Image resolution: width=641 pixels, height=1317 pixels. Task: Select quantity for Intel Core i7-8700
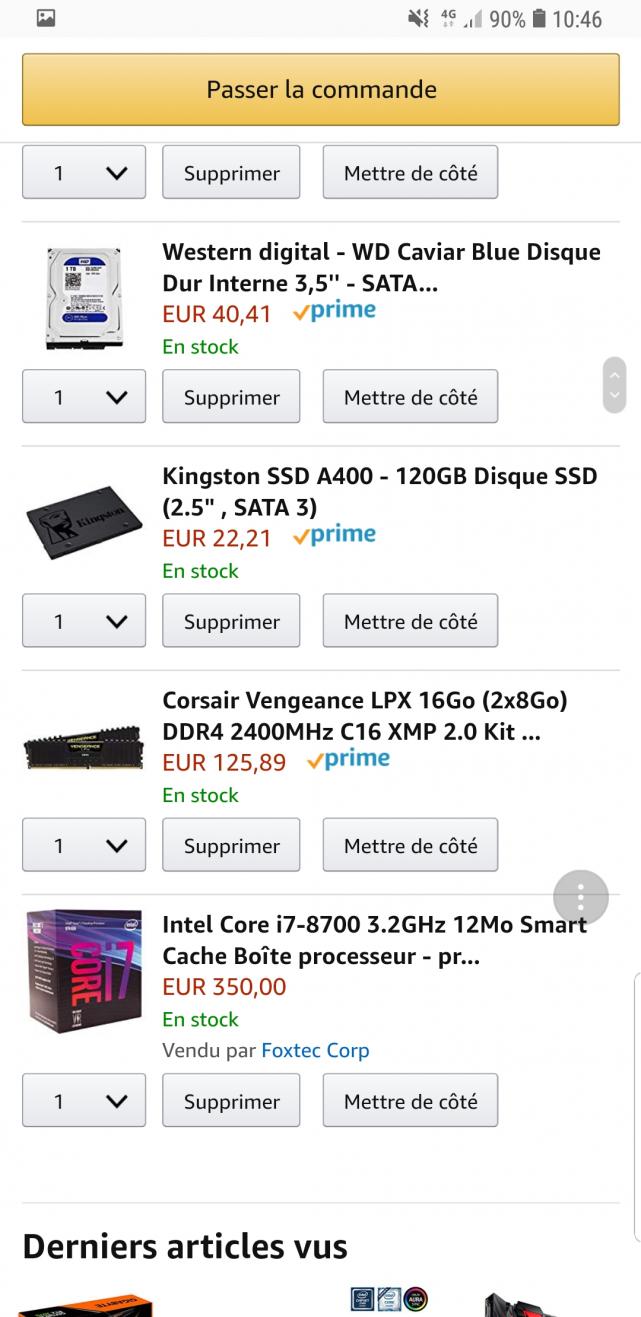coord(84,1101)
